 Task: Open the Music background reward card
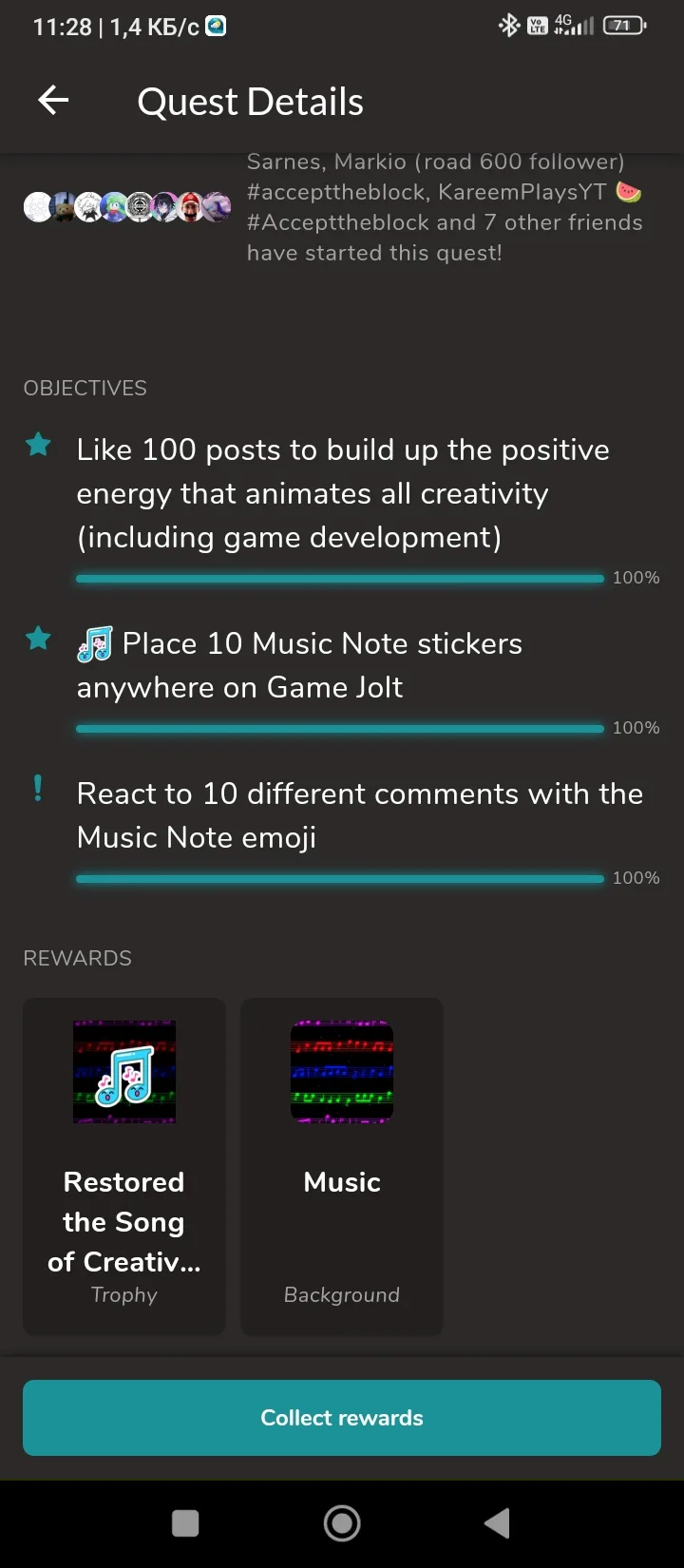(342, 1166)
